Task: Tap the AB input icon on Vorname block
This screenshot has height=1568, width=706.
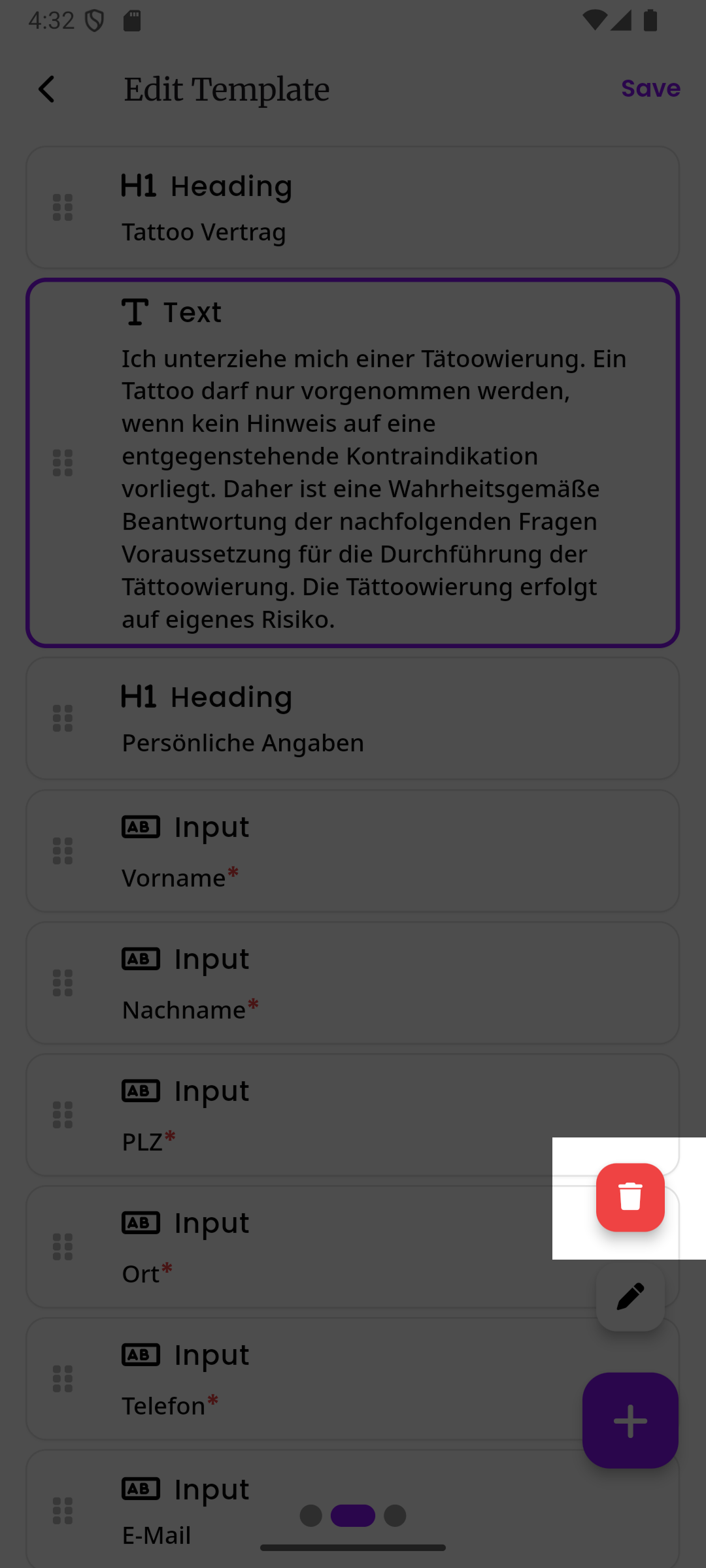Action: point(141,826)
